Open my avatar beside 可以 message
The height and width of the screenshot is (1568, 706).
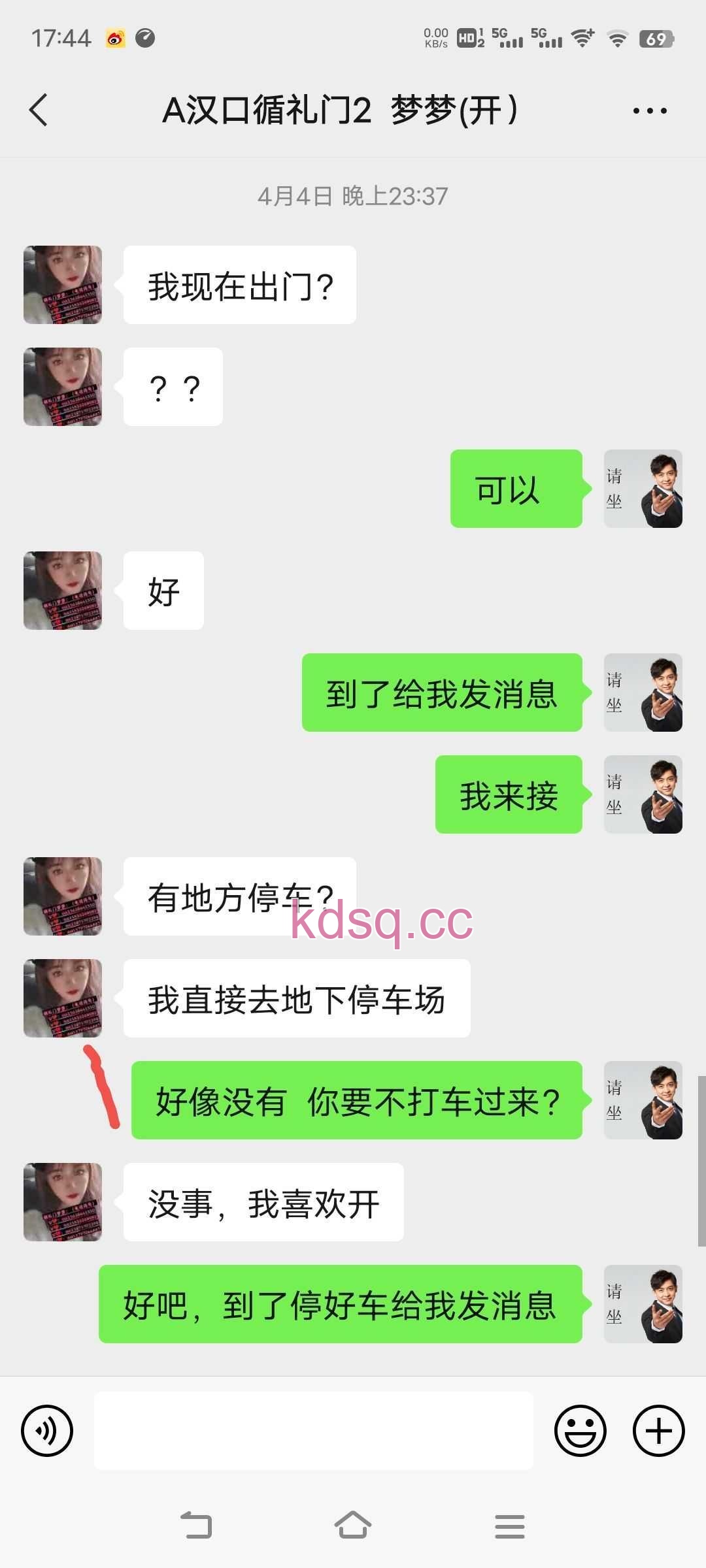(643, 489)
